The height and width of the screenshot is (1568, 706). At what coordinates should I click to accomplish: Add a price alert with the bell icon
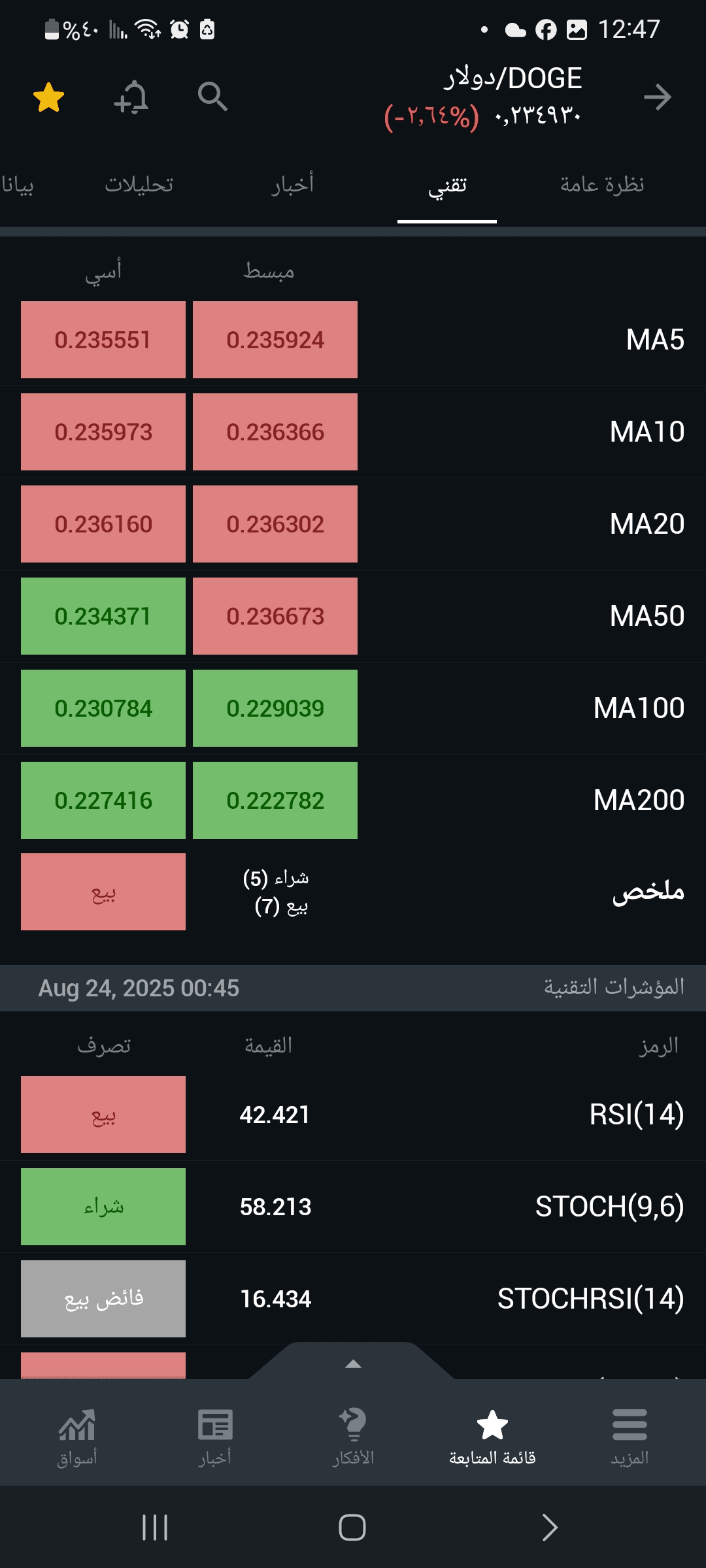pyautogui.click(x=131, y=98)
